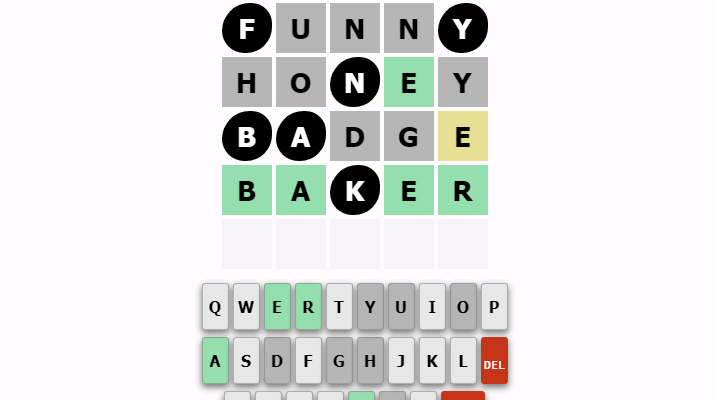Tap the green A key
717x400 pixels.
pyautogui.click(x=215, y=361)
